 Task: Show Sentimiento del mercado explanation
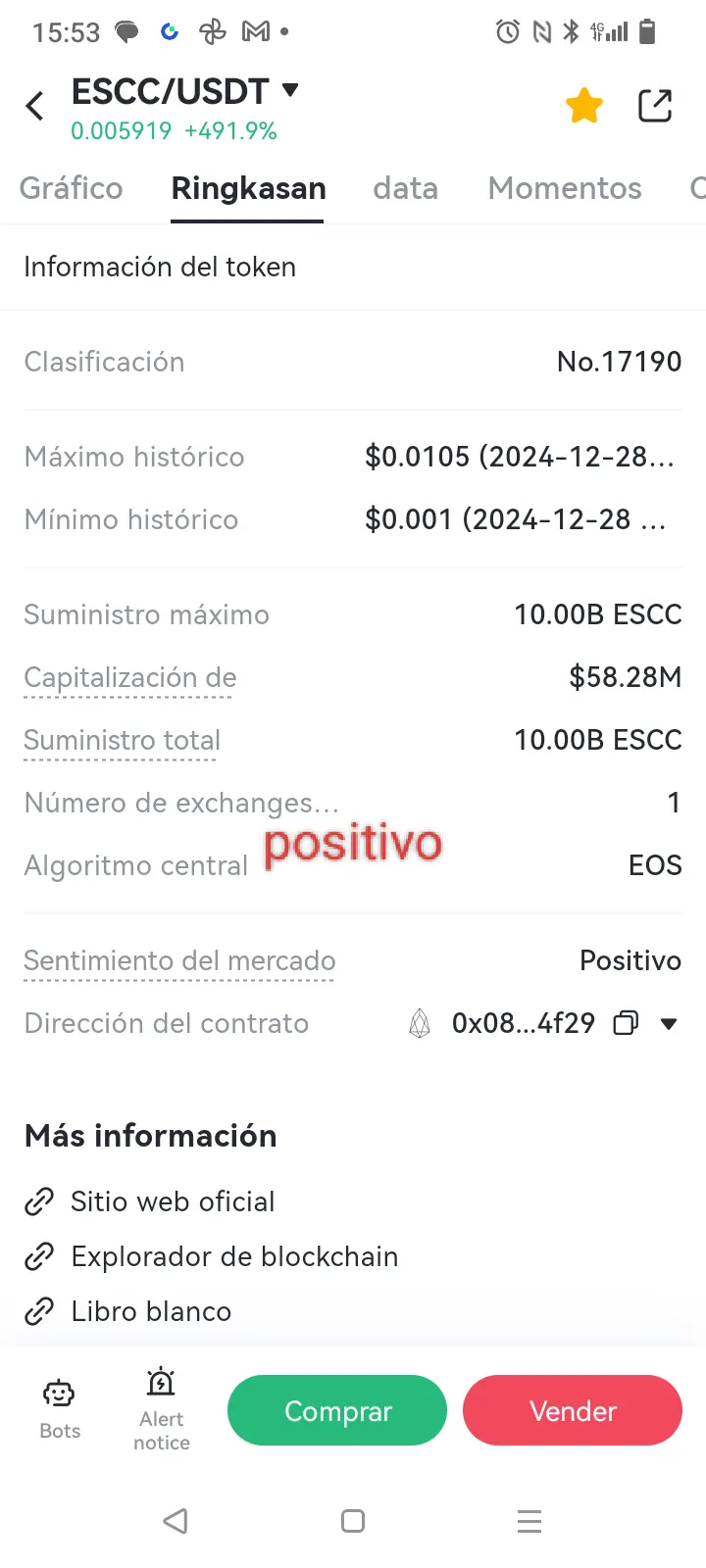(179, 961)
